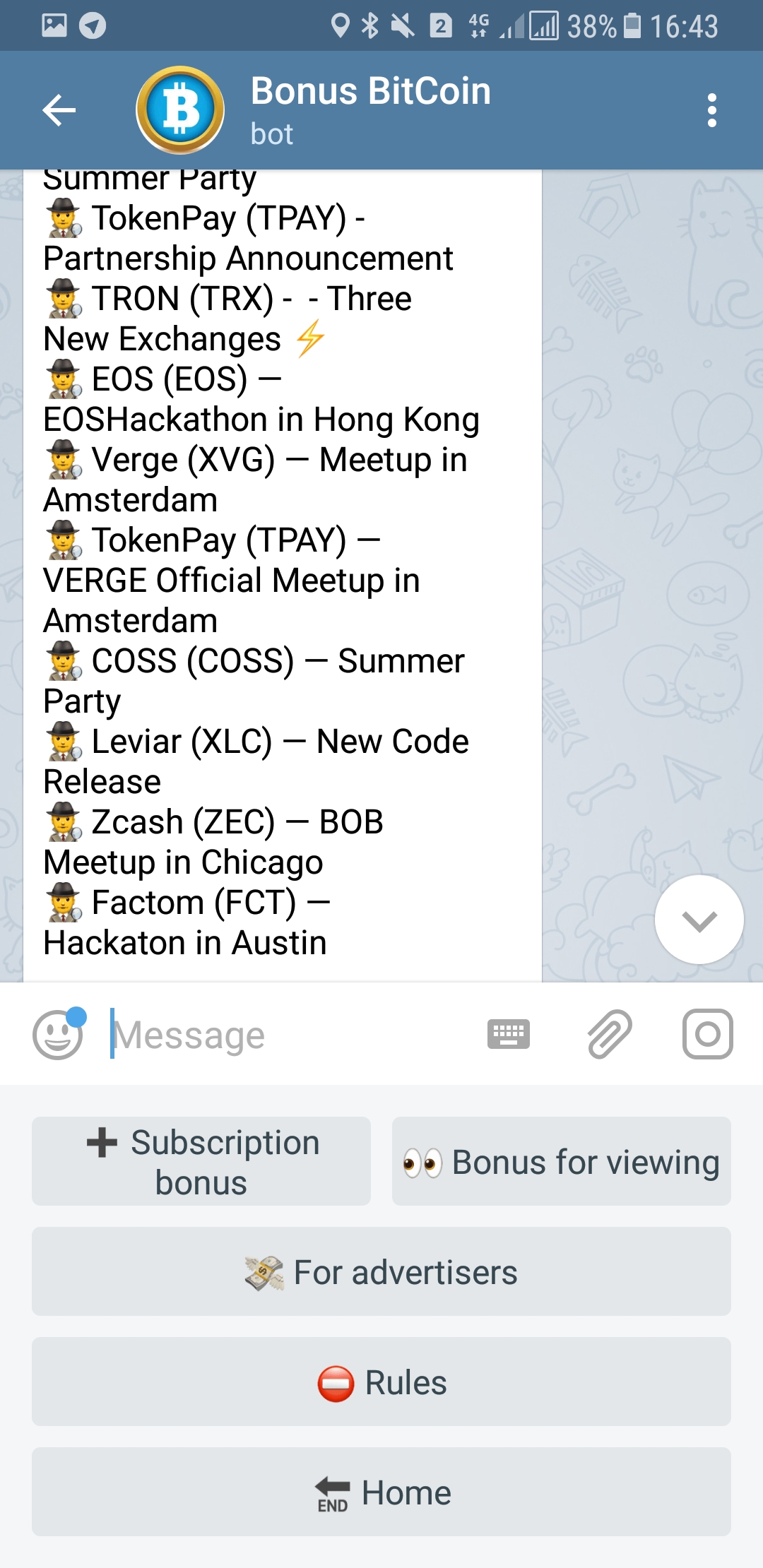The image size is (763, 1568).
Task: Jump to latest message with down arrow
Action: click(699, 920)
